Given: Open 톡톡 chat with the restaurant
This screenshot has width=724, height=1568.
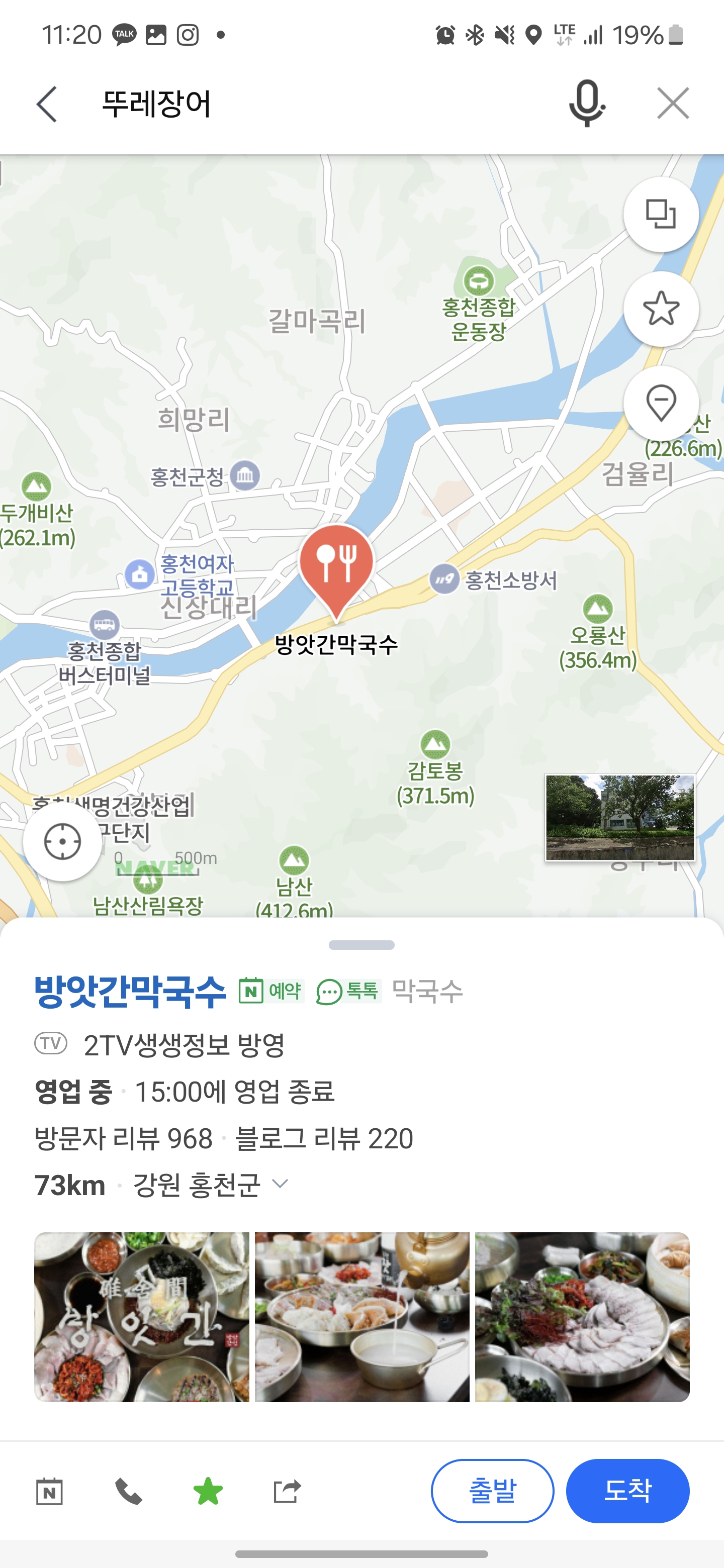Looking at the screenshot, I should [x=349, y=991].
